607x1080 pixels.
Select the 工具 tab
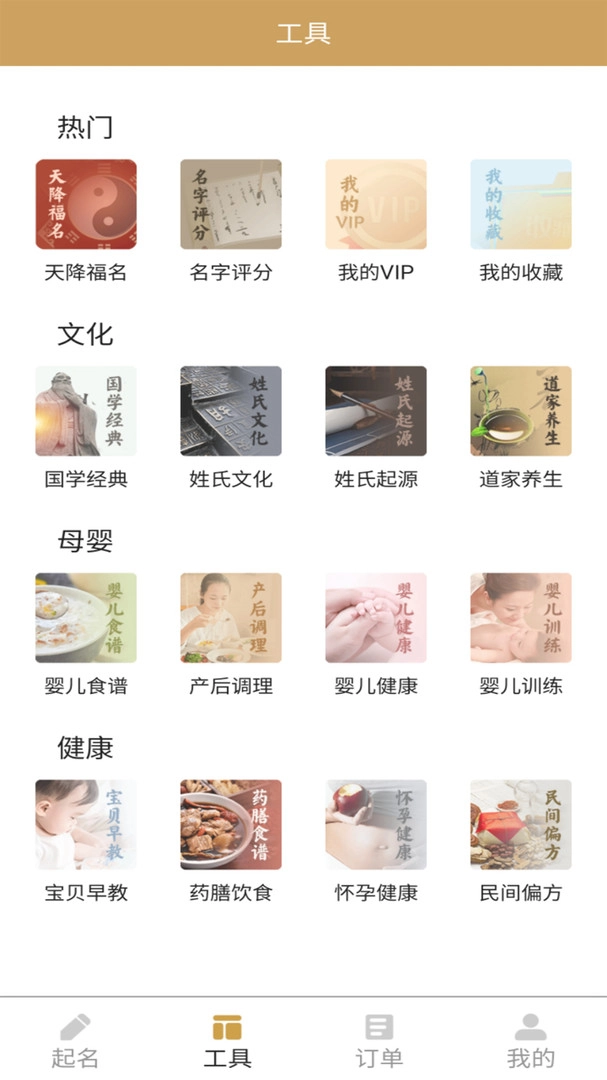[x=227, y=1040]
